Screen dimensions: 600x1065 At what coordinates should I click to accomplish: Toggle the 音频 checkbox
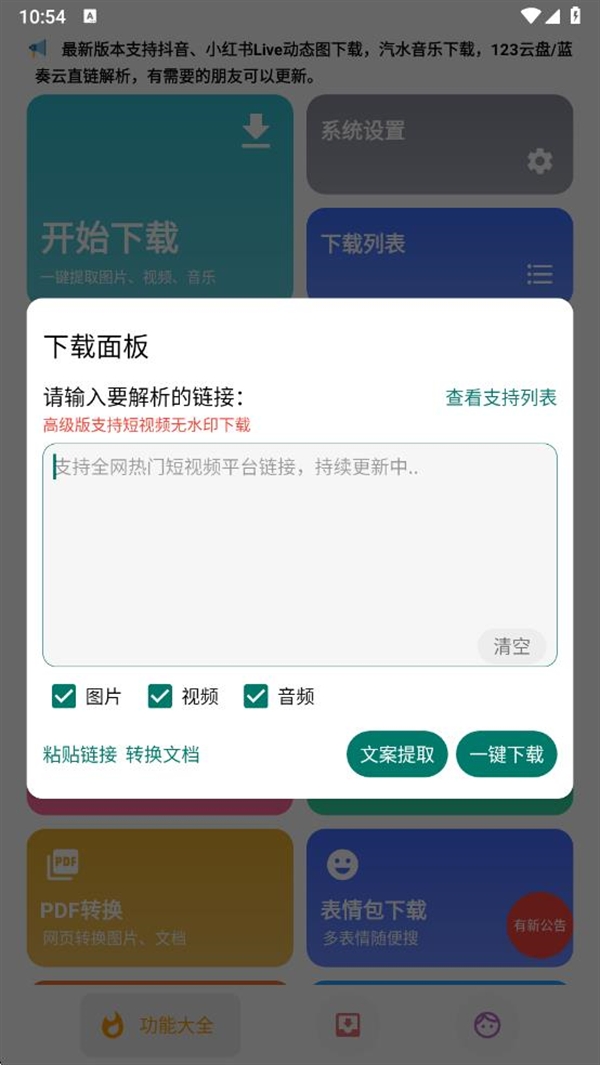click(x=256, y=696)
